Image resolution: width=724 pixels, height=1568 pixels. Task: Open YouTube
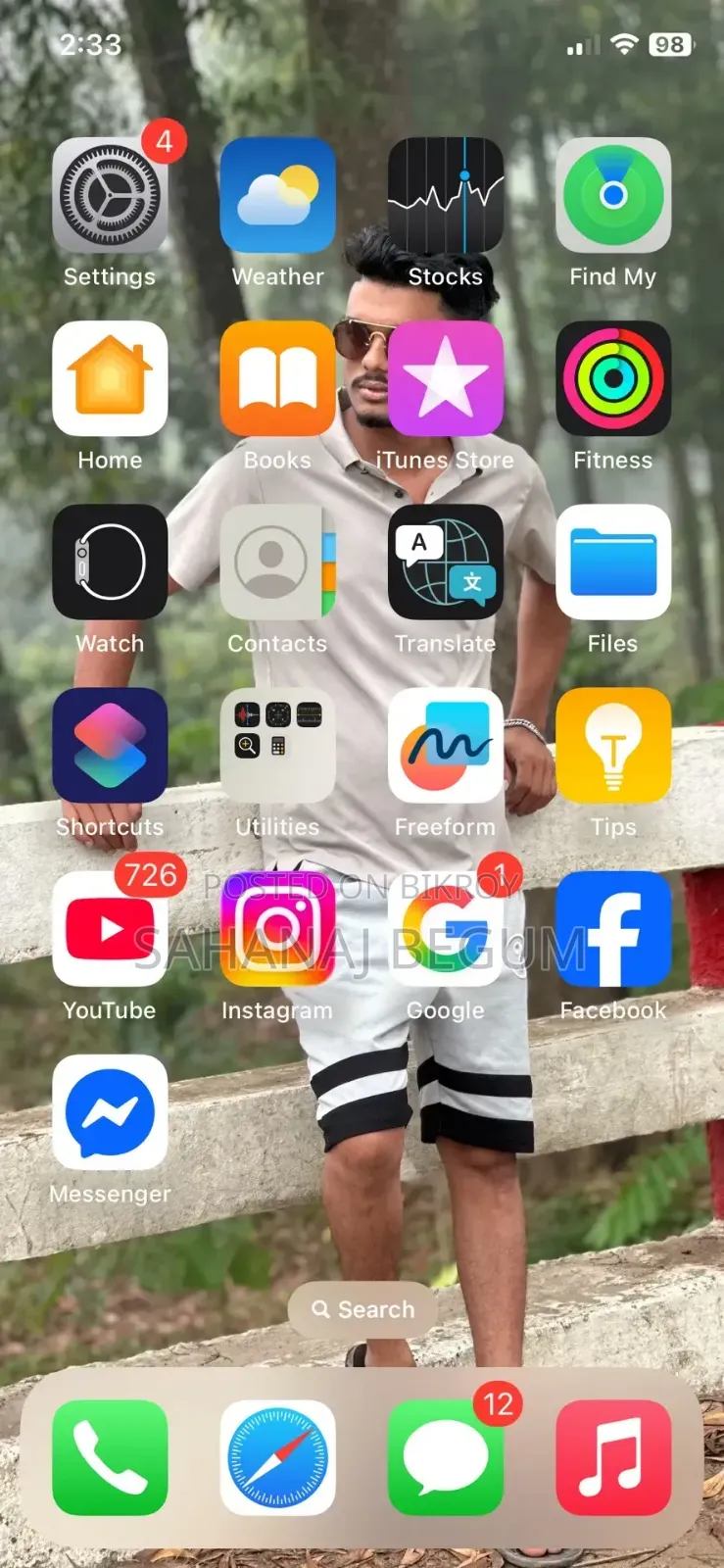pos(110,928)
